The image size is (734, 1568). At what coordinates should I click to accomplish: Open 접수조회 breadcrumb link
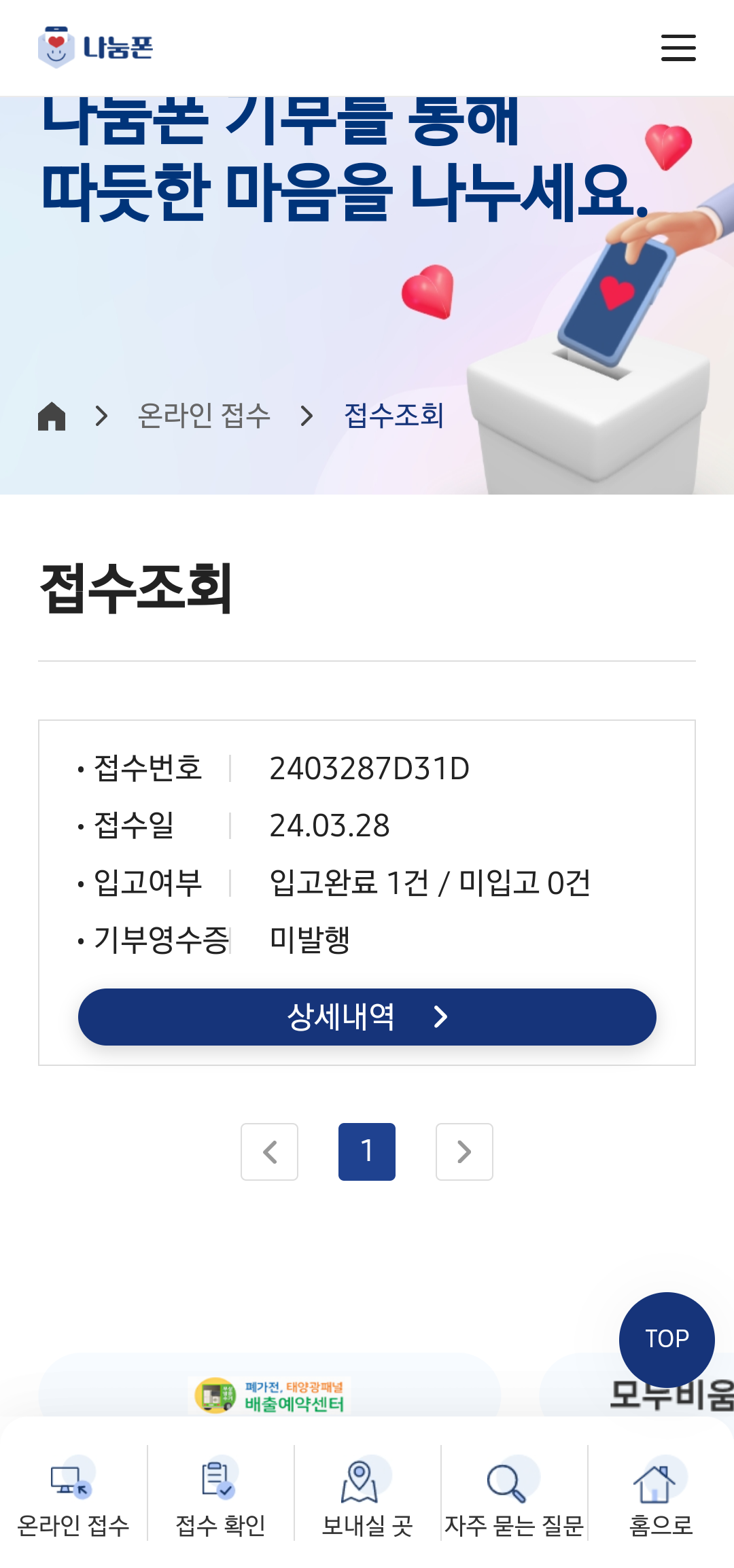pos(394,416)
